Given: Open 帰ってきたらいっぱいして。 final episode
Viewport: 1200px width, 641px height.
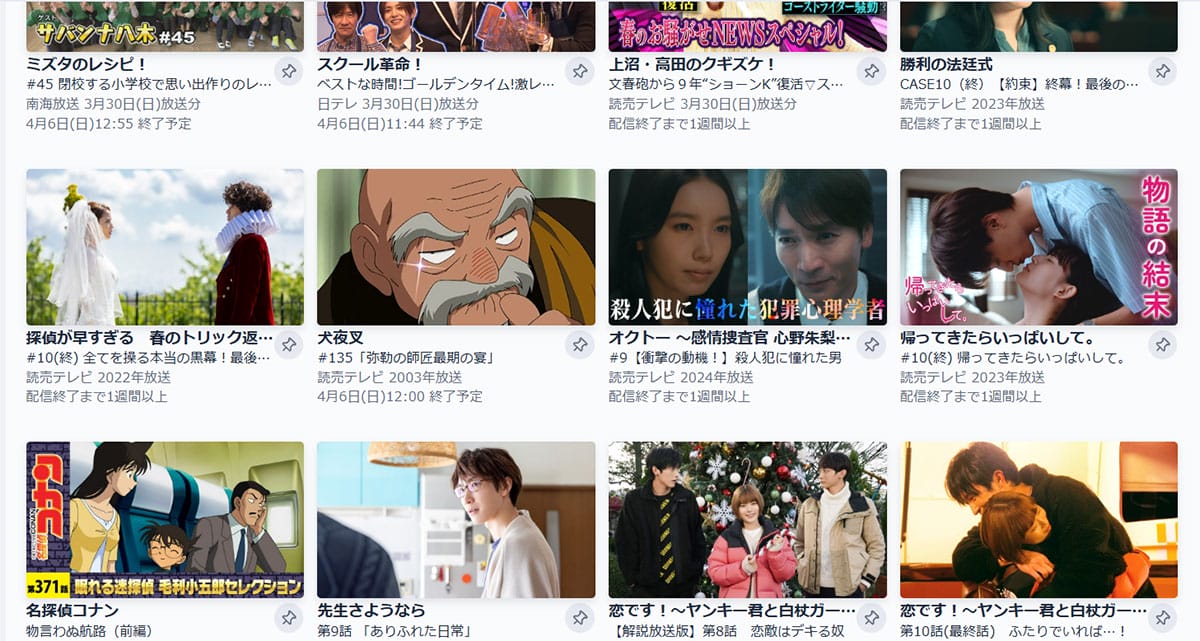Looking at the screenshot, I should tap(1038, 247).
